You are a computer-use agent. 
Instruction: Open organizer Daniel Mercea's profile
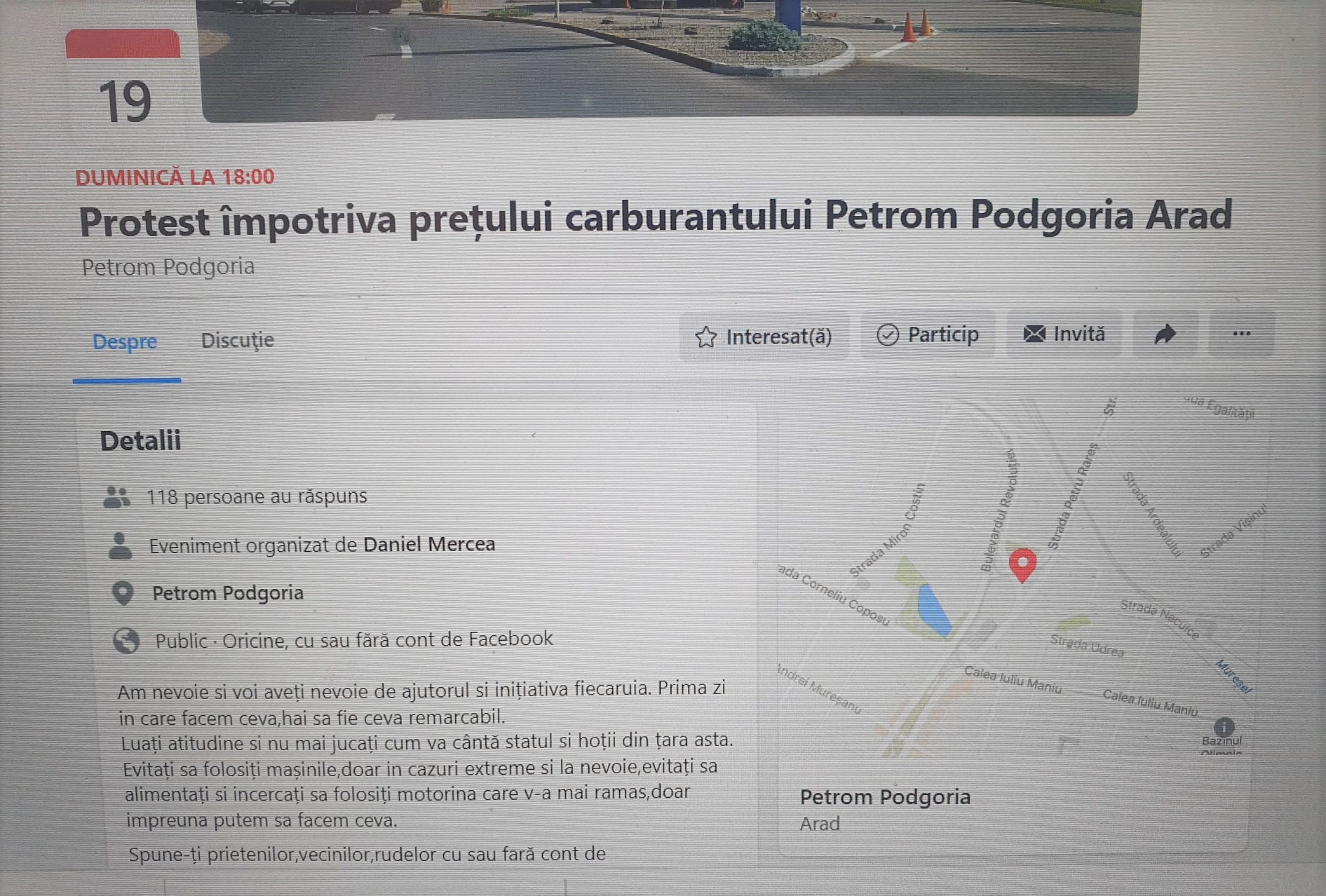tap(428, 545)
